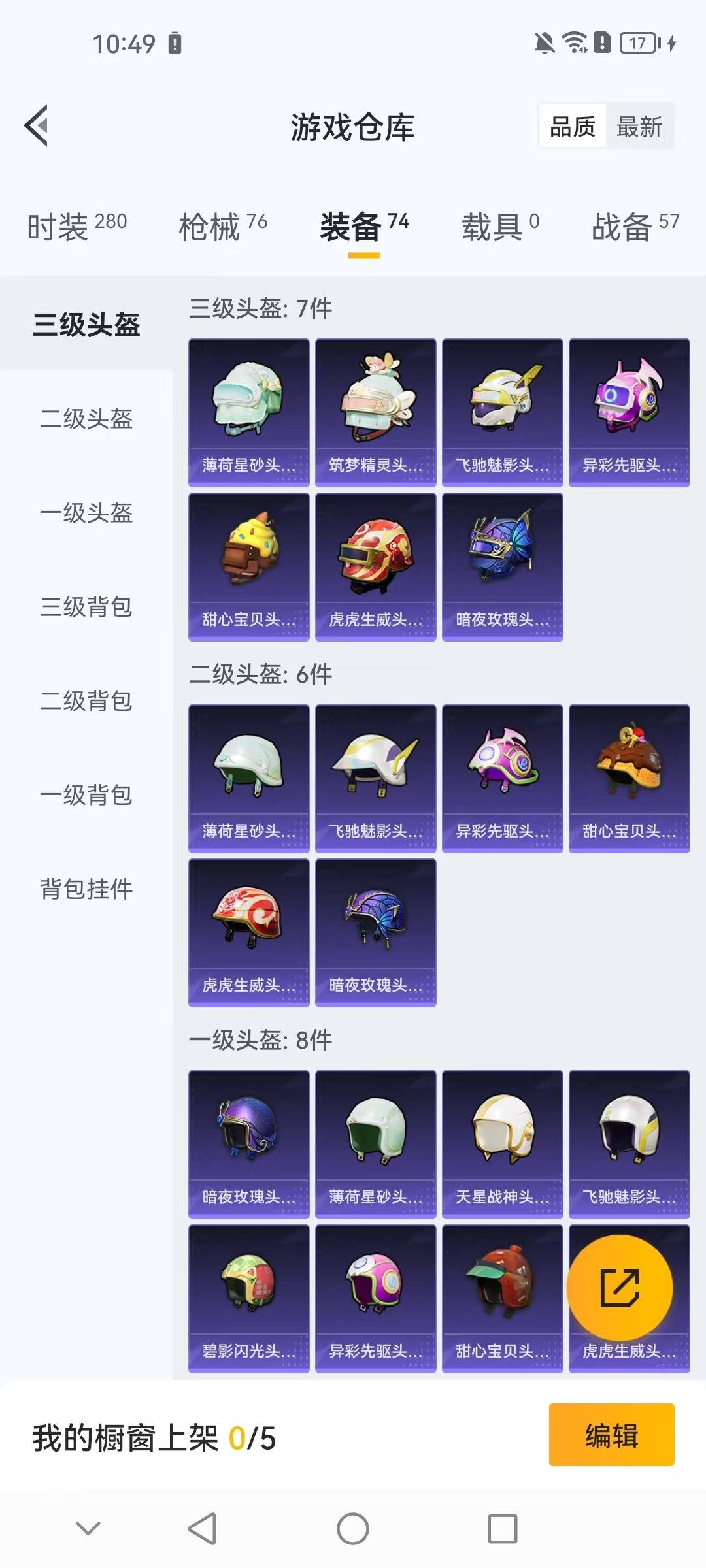Tap the 编辑 button
The width and height of the screenshot is (706, 1568).
(x=611, y=1435)
